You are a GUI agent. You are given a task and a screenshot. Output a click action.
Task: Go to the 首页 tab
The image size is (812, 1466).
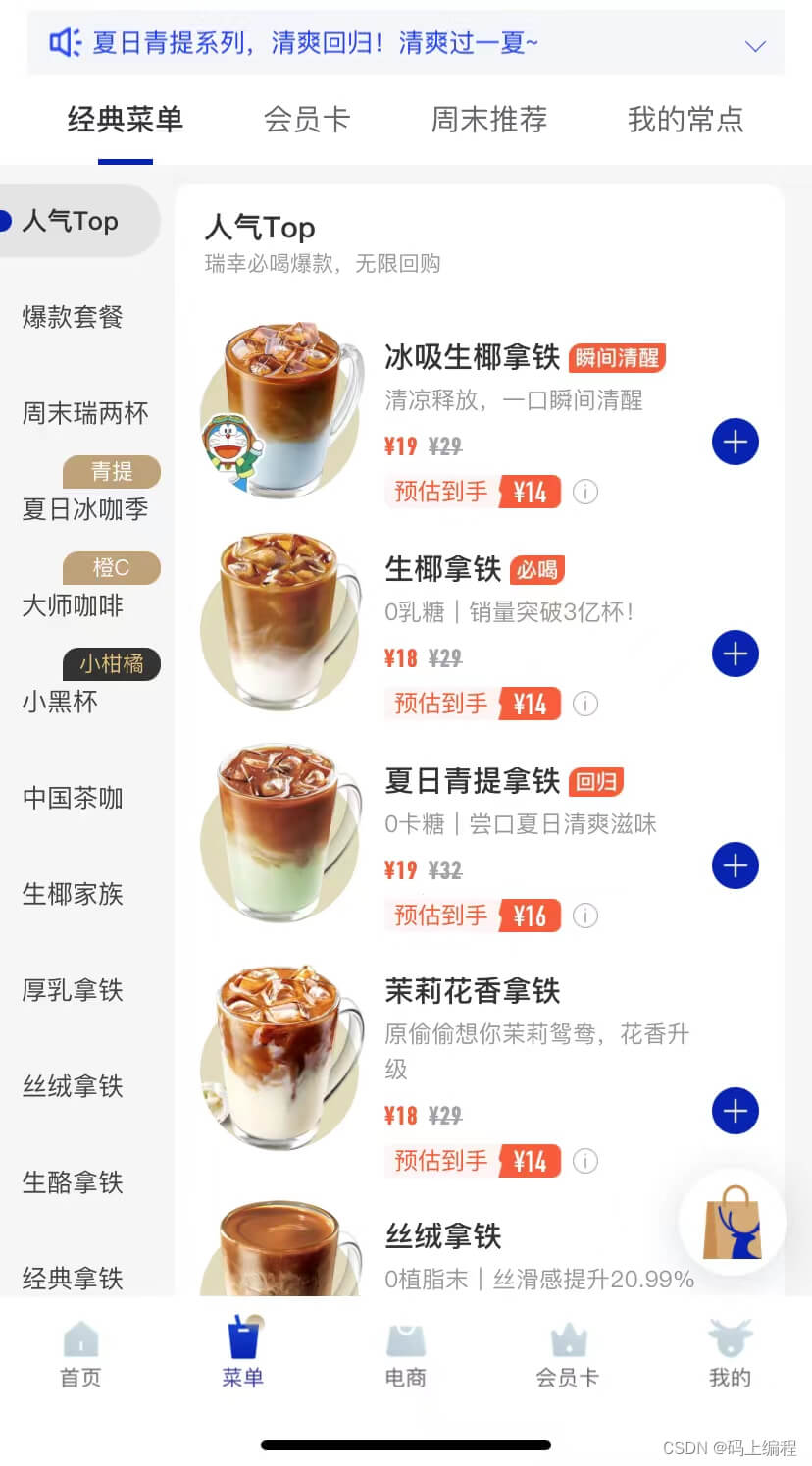click(x=80, y=1354)
